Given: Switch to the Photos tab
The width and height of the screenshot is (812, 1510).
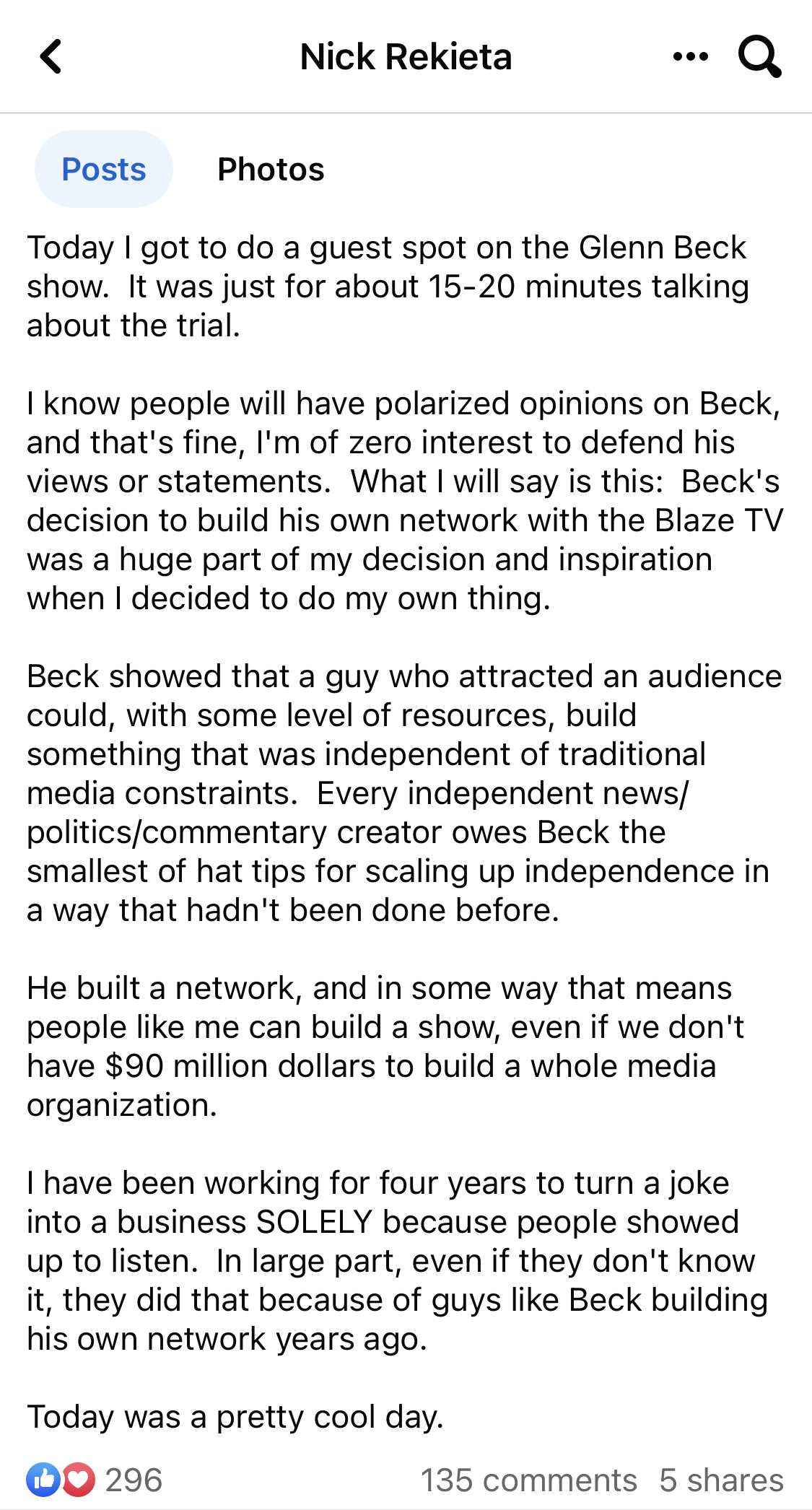Looking at the screenshot, I should [x=271, y=170].
